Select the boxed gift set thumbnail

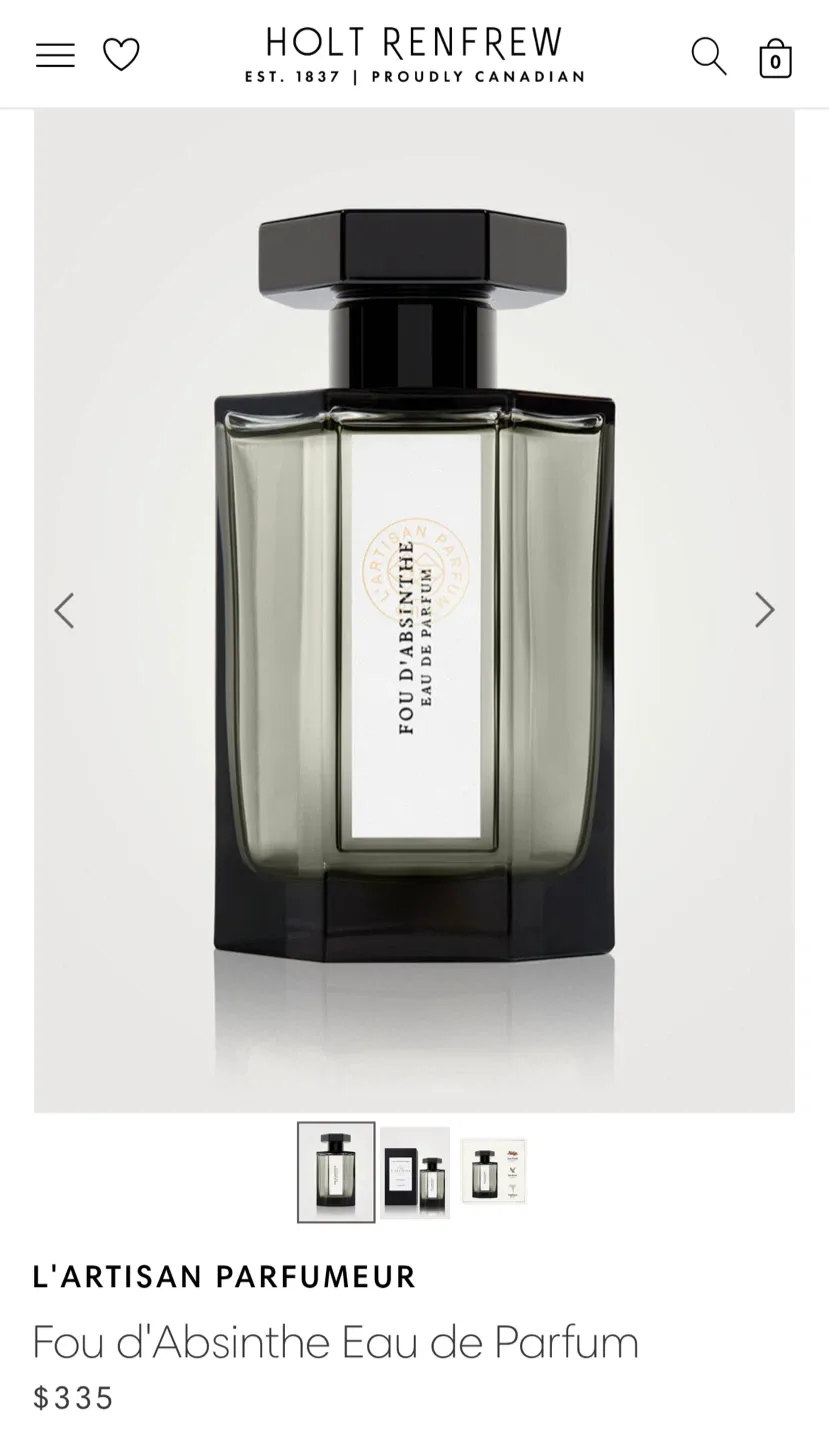[x=493, y=1172]
